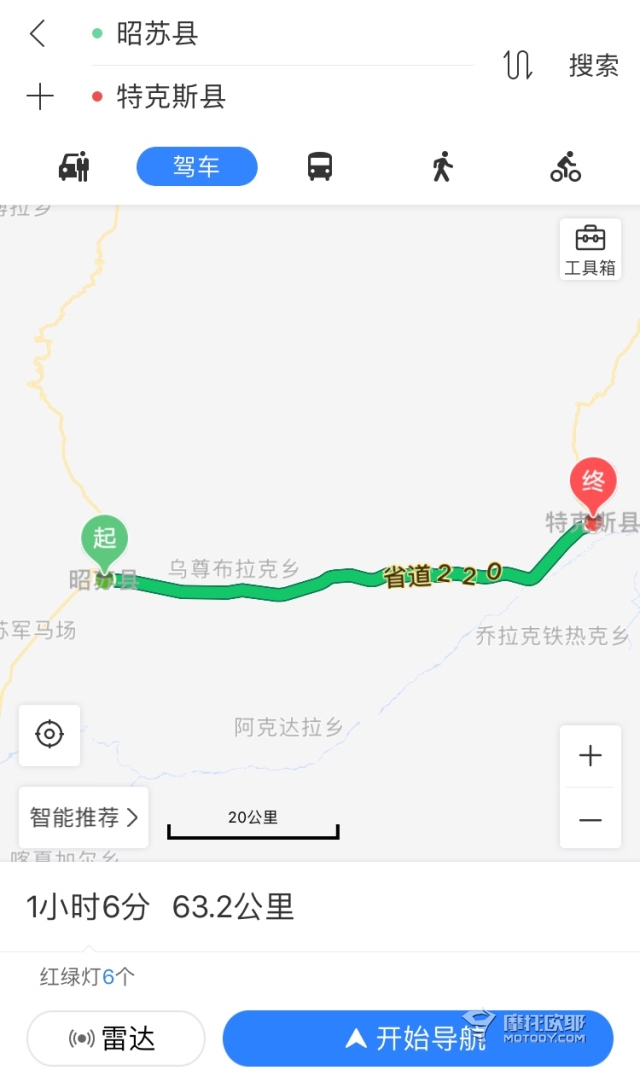Switch to the walking route mode
This screenshot has height=1082, width=640.
tap(443, 166)
